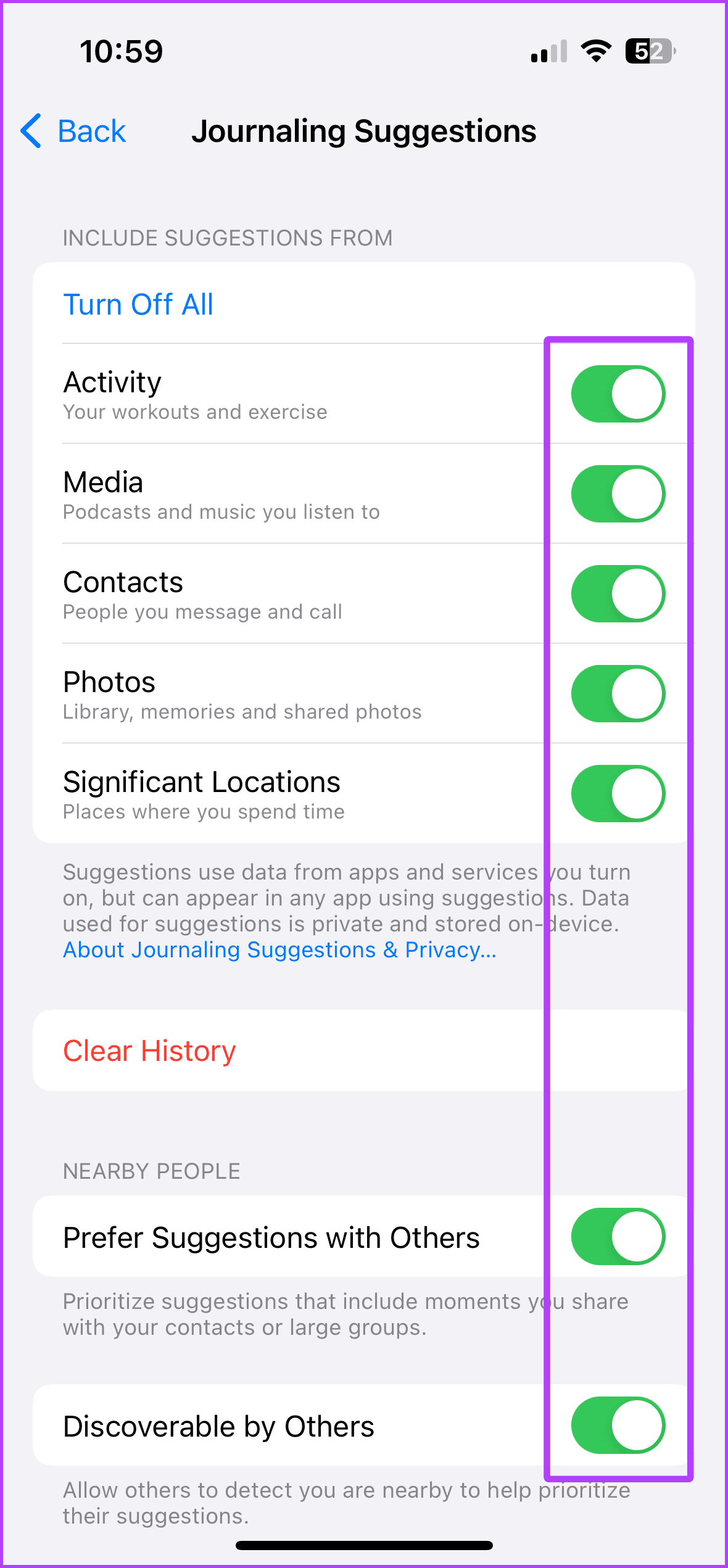
Task: Tap the cellular signal icon
Action: point(548,52)
